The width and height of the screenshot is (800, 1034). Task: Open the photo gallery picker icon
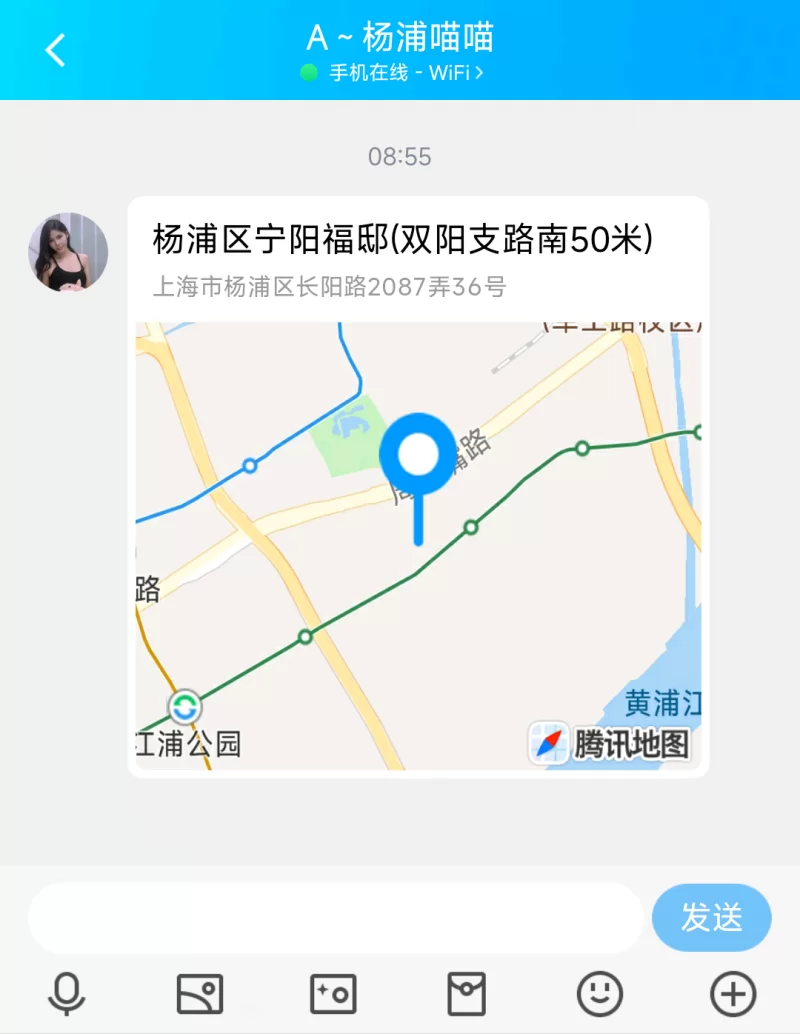[x=200, y=994]
